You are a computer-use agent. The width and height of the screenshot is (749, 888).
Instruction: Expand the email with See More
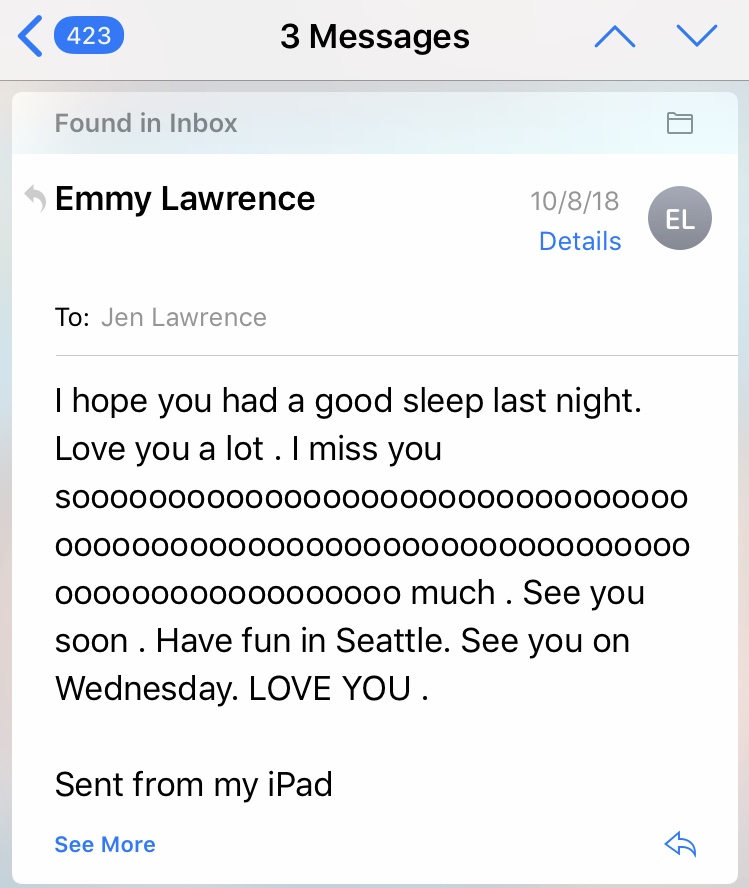click(105, 844)
